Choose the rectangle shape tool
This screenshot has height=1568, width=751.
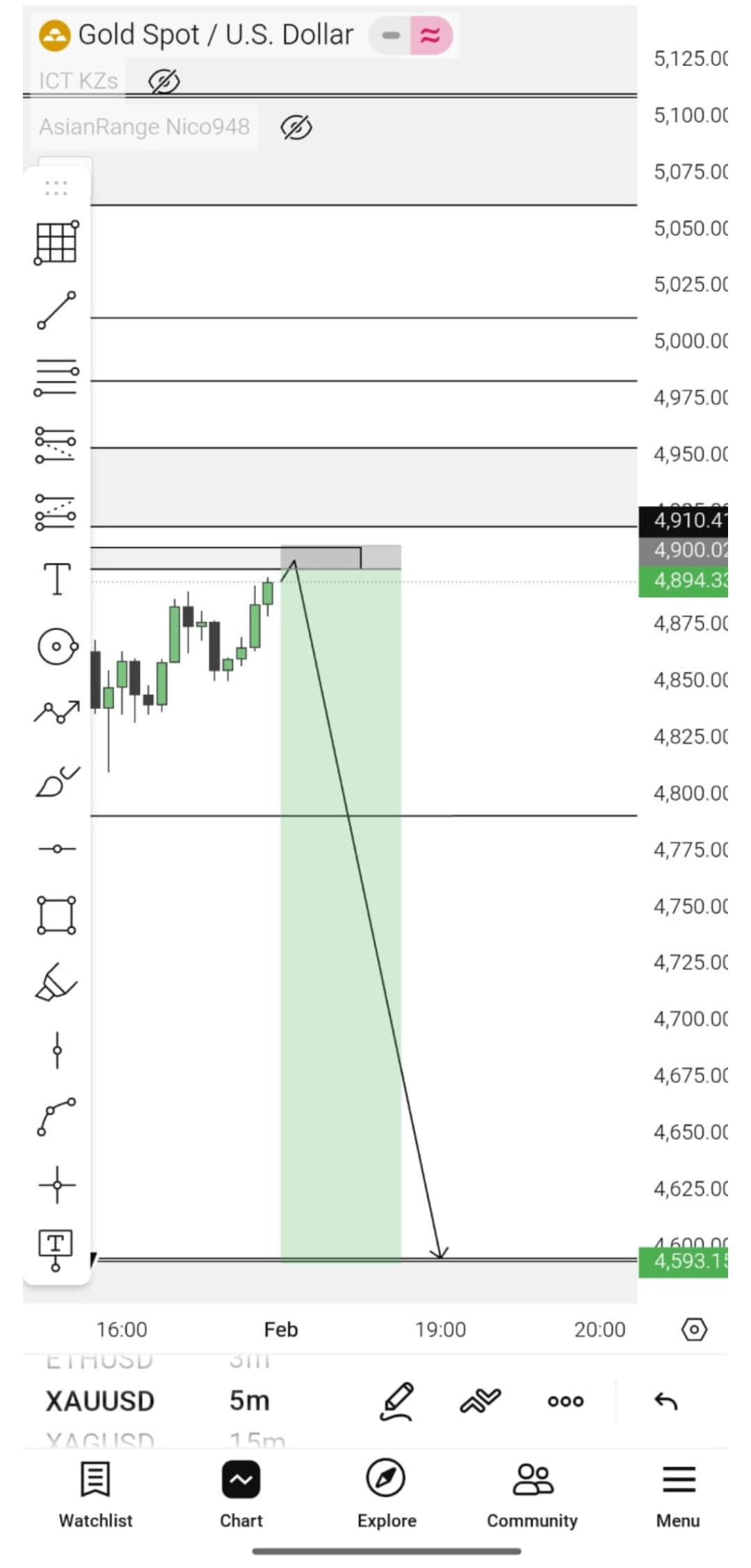click(56, 915)
